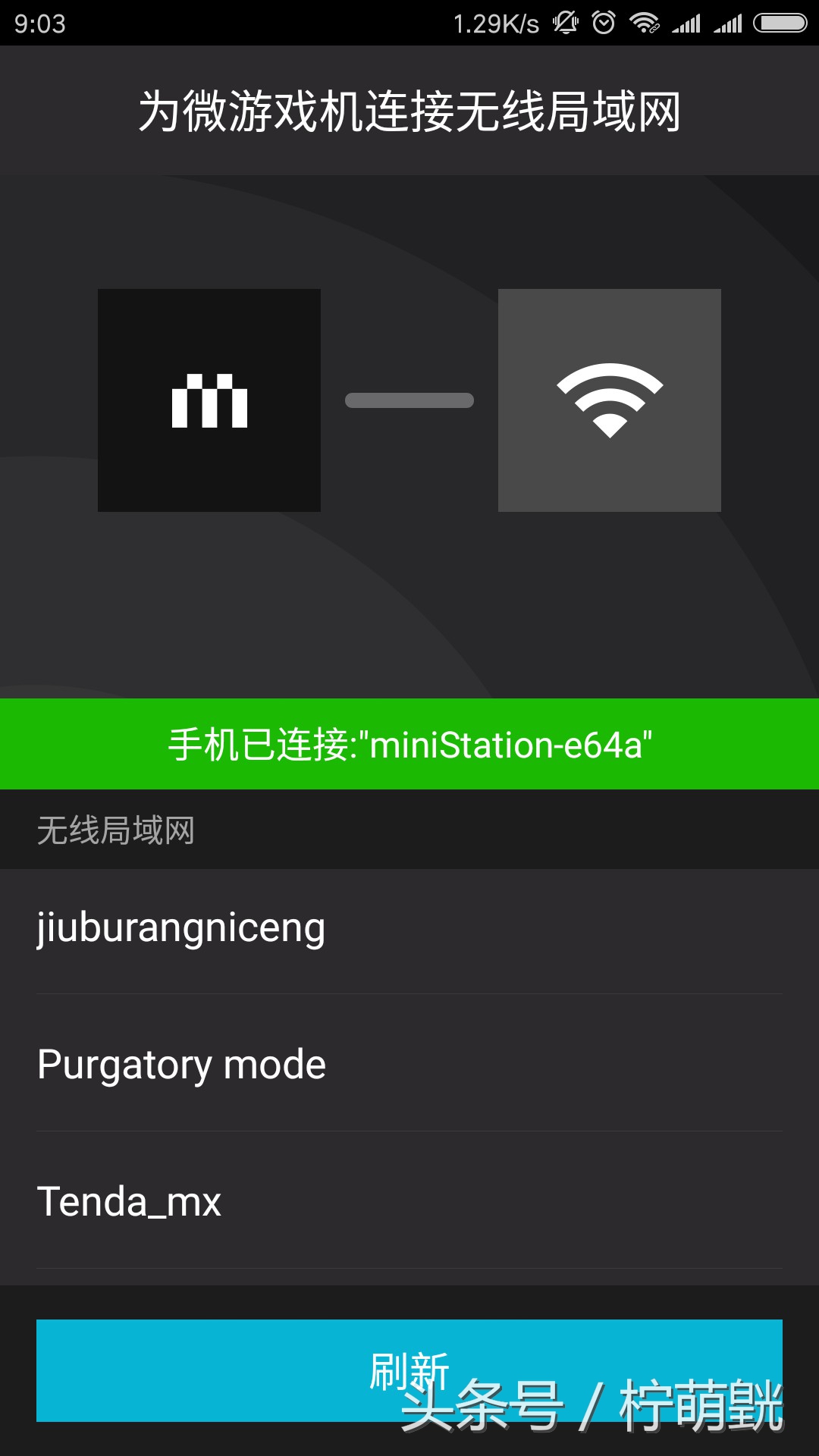Tap the muted notification bell icon
This screenshot has height=1456, width=819.
coord(566,23)
